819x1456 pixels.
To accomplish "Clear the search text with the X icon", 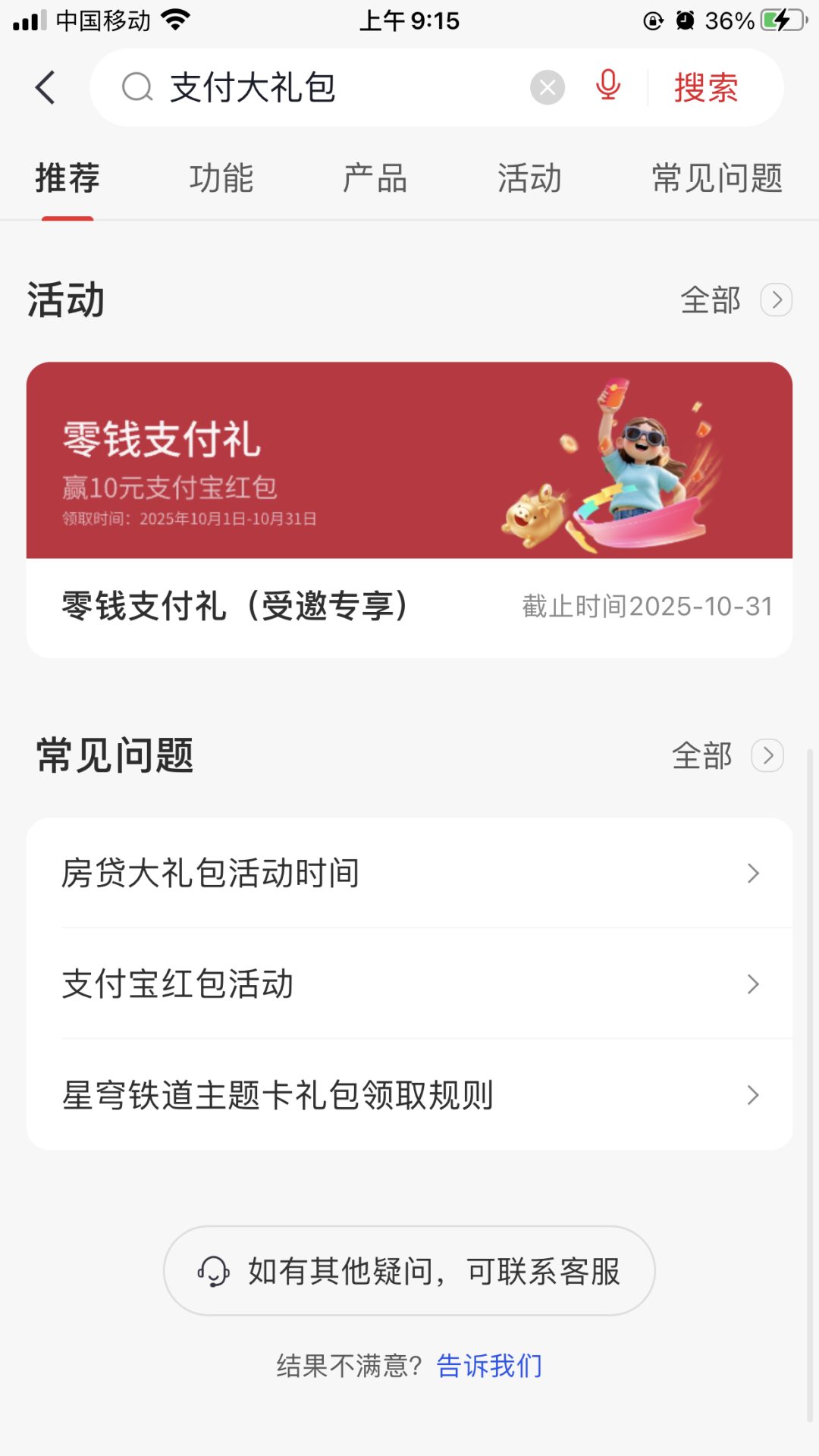I will click(547, 87).
